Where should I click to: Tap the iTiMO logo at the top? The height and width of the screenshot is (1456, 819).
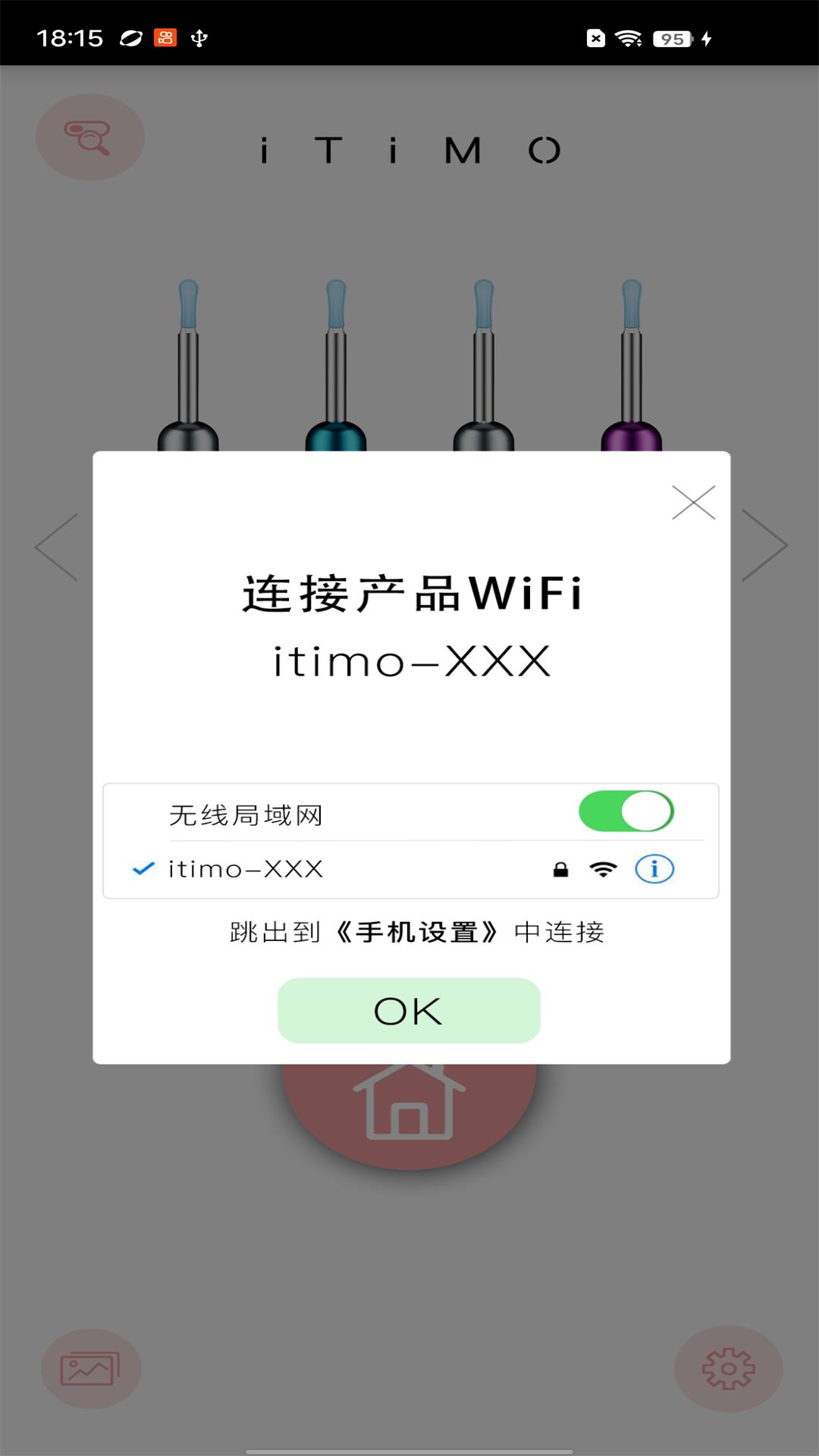[x=408, y=150]
